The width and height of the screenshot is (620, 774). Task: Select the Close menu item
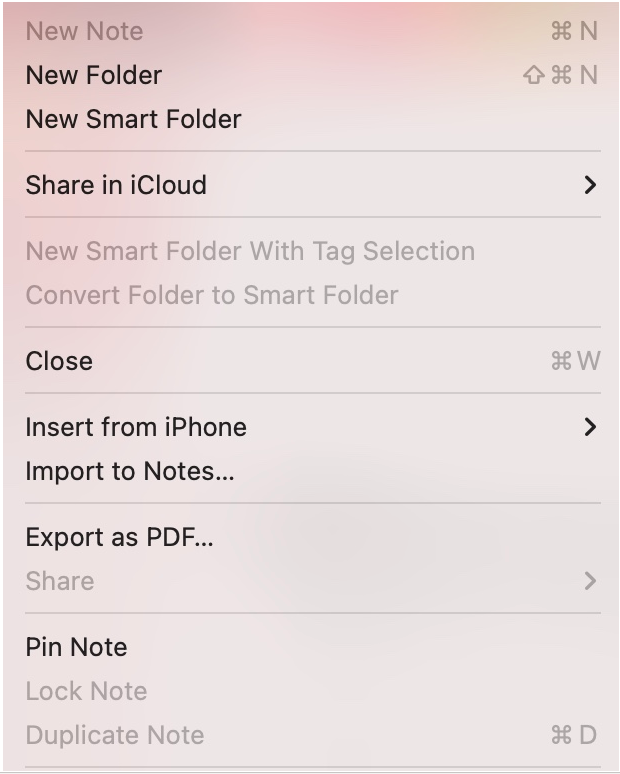pos(59,361)
